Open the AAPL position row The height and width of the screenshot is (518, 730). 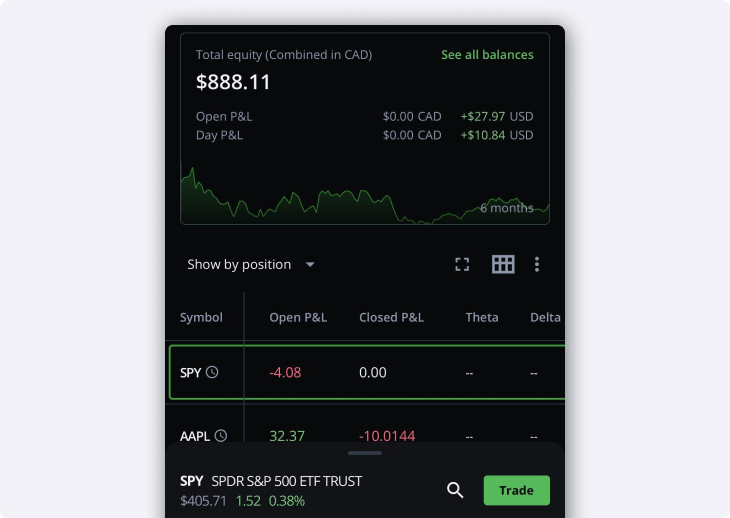[x=366, y=435]
